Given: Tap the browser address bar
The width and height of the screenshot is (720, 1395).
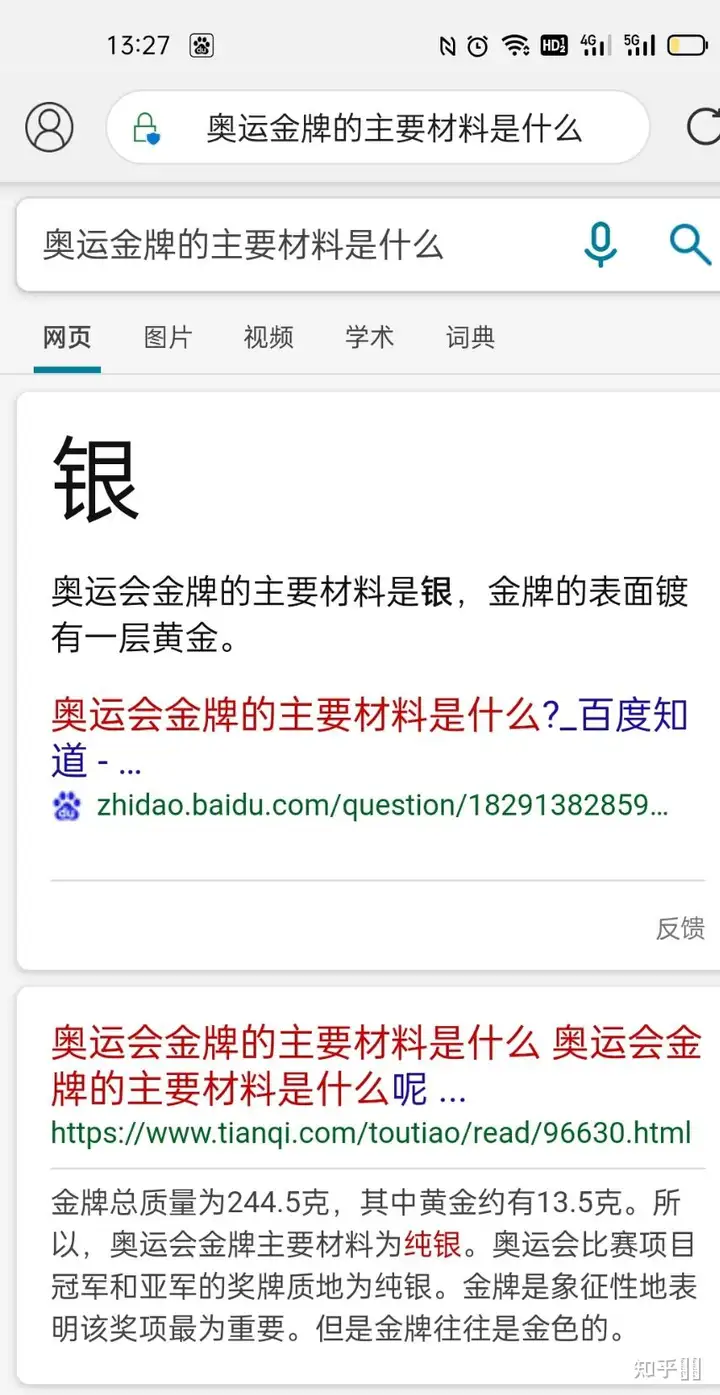Looking at the screenshot, I should pyautogui.click(x=378, y=128).
